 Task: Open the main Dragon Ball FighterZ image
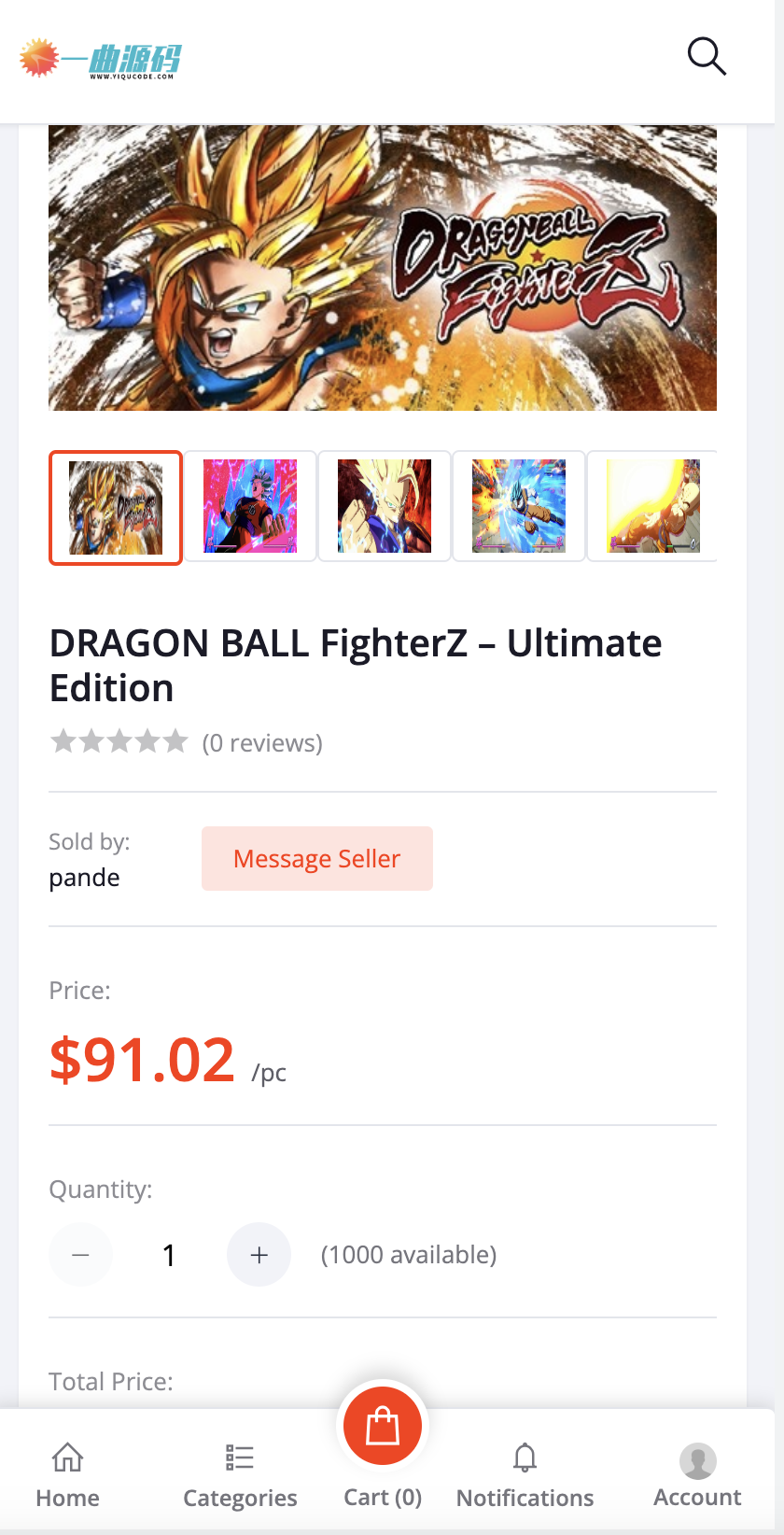383,268
